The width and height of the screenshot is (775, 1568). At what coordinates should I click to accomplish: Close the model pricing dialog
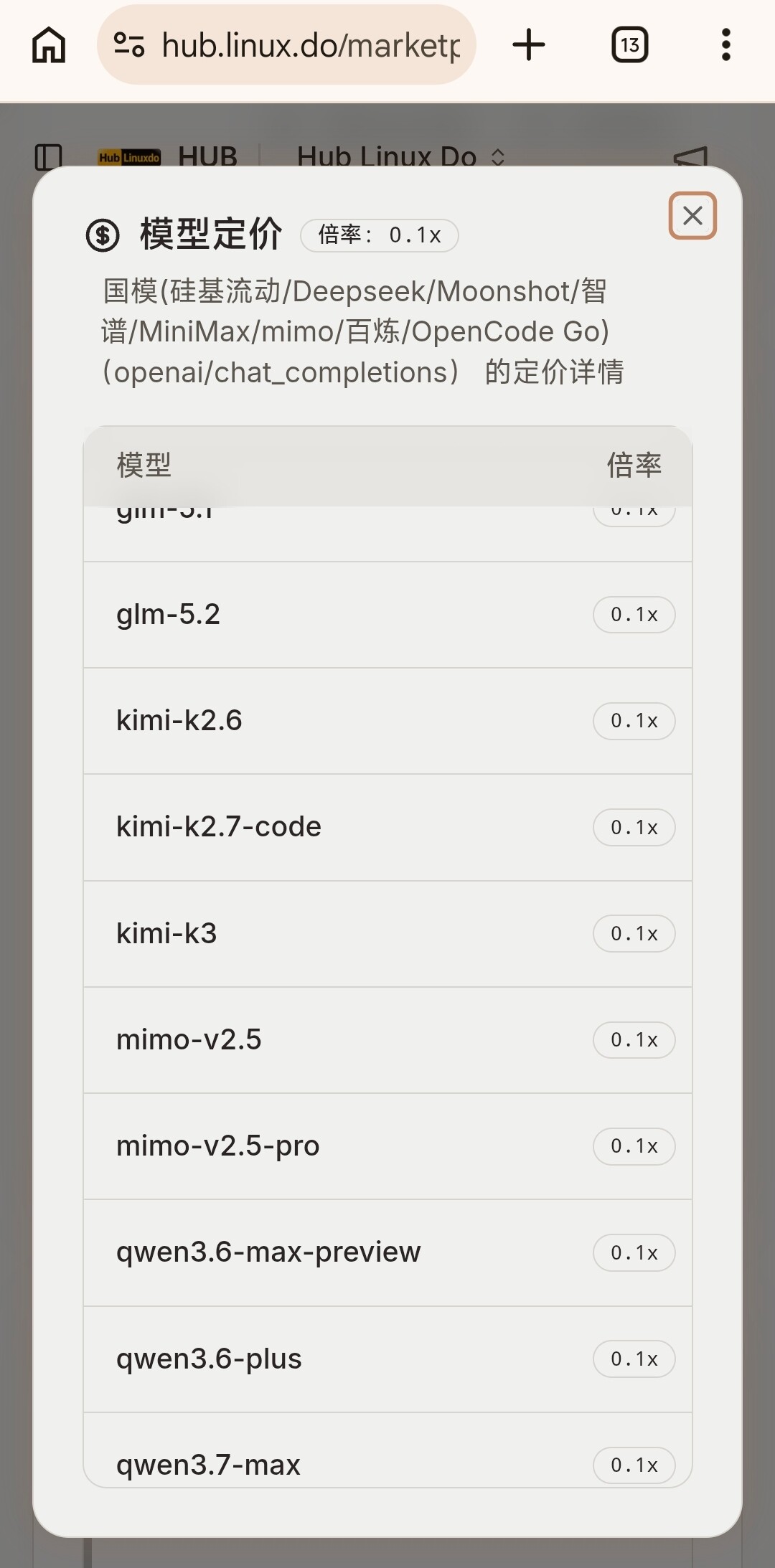tap(692, 215)
